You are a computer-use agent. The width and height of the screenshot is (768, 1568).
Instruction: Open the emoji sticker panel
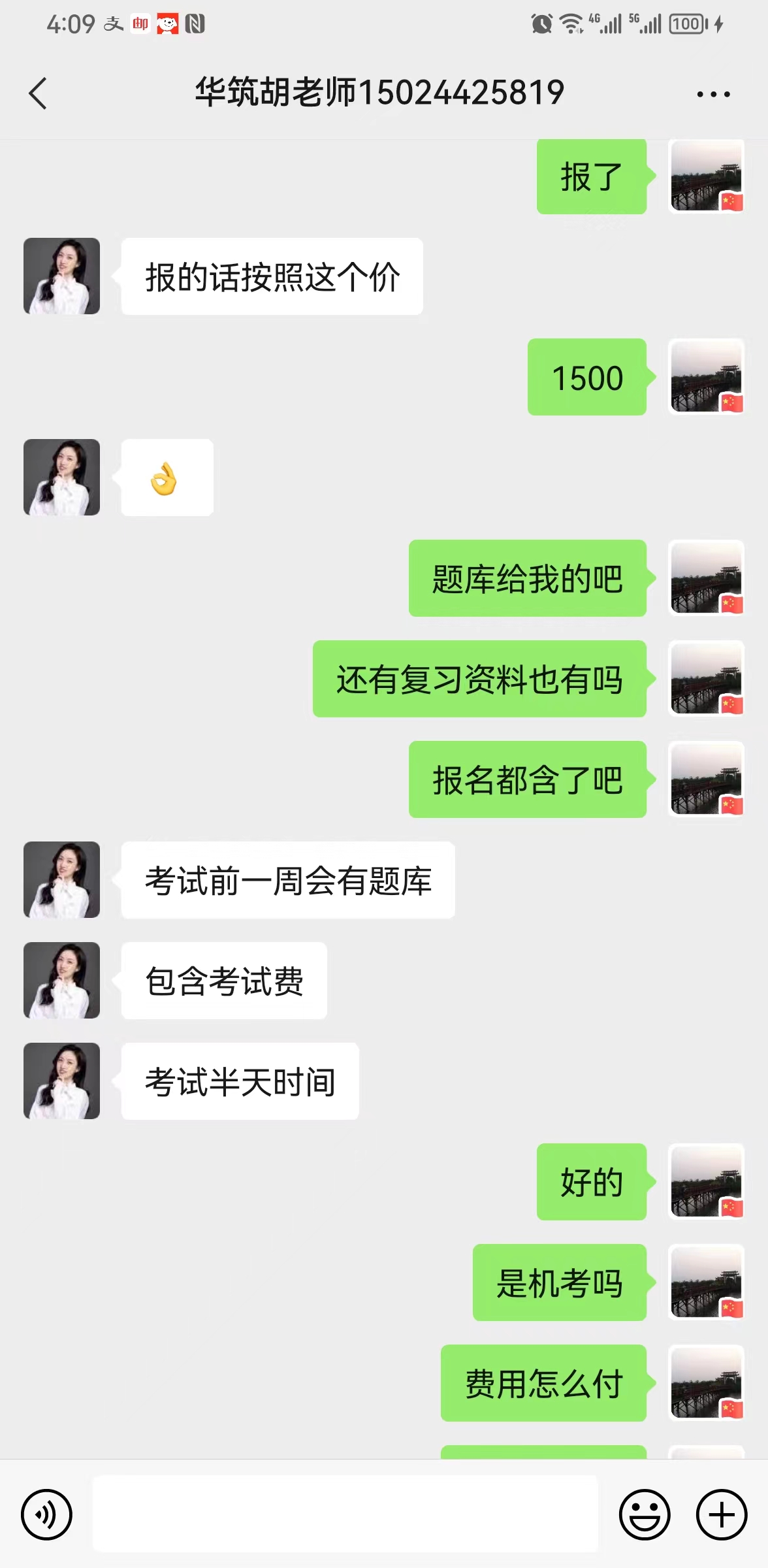tap(645, 1514)
